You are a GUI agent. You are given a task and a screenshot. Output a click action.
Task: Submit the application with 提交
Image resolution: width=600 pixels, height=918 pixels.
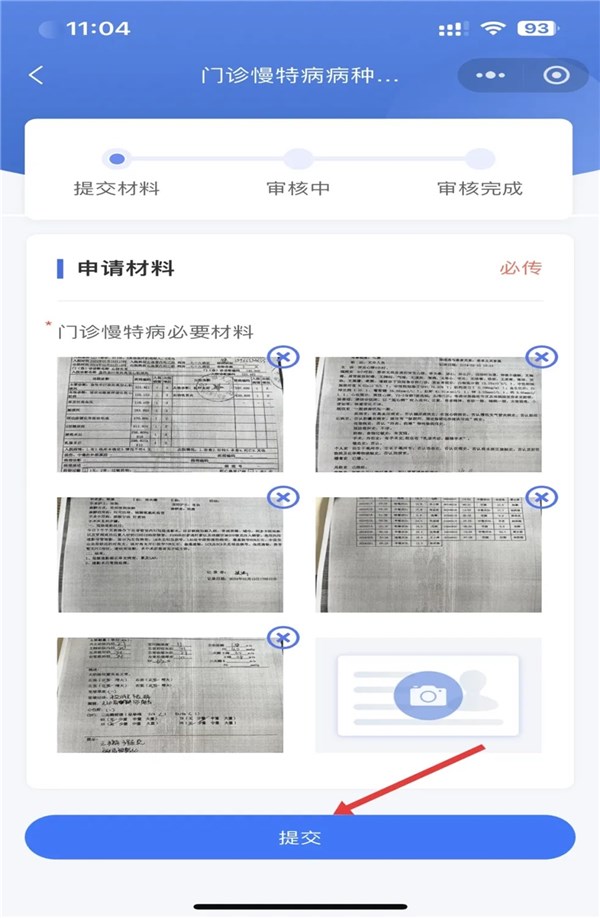click(300, 837)
